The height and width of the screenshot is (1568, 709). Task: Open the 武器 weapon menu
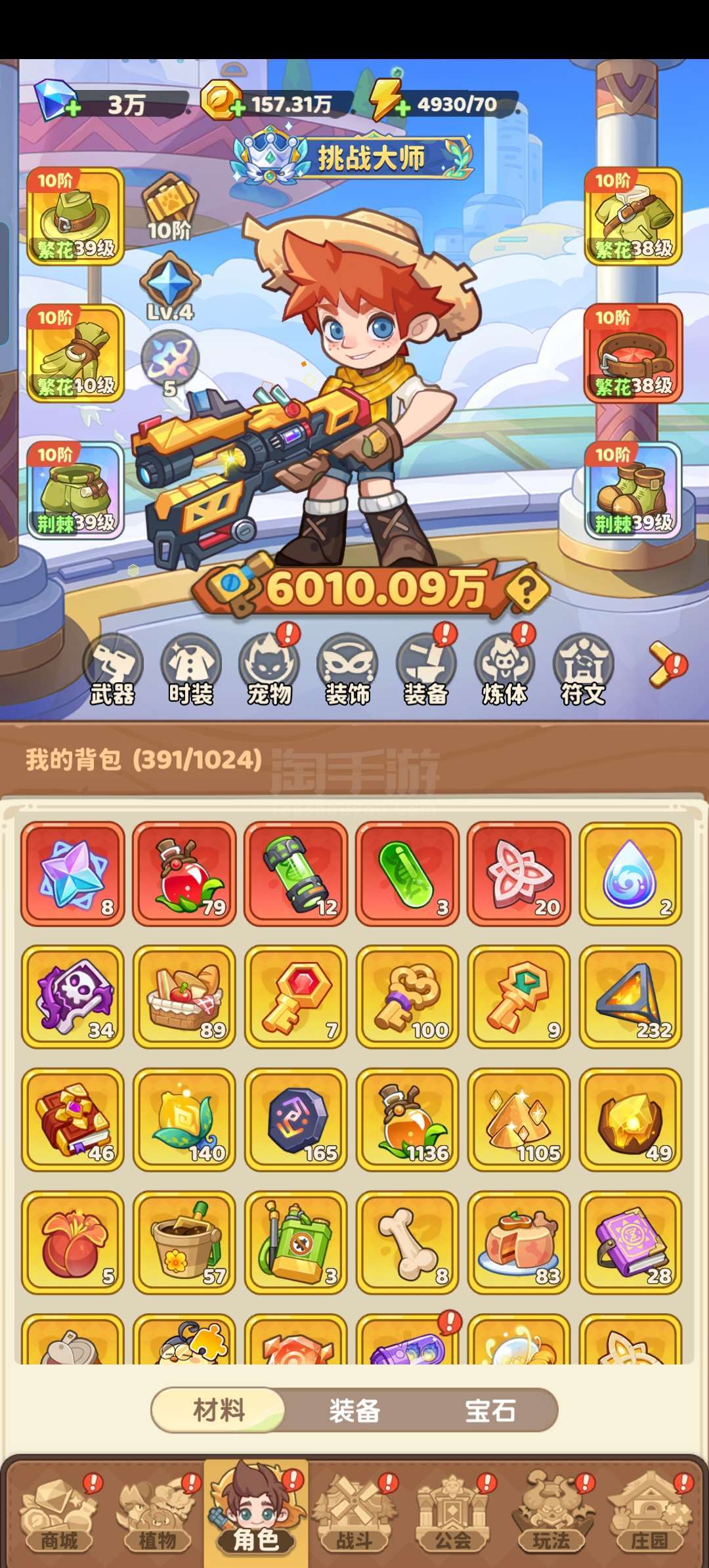tap(112, 670)
